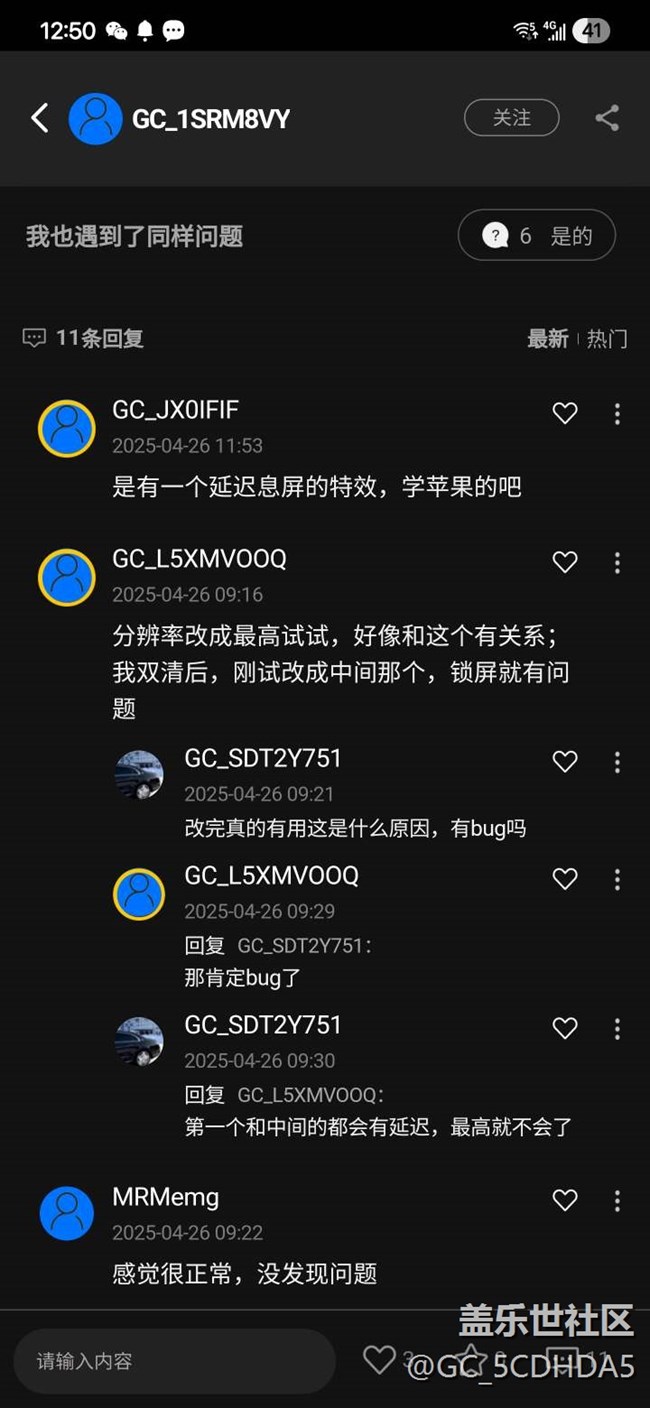Viewport: 650px width, 1408px height.
Task: Tap the 是的 same-problem button
Action: coord(536,236)
